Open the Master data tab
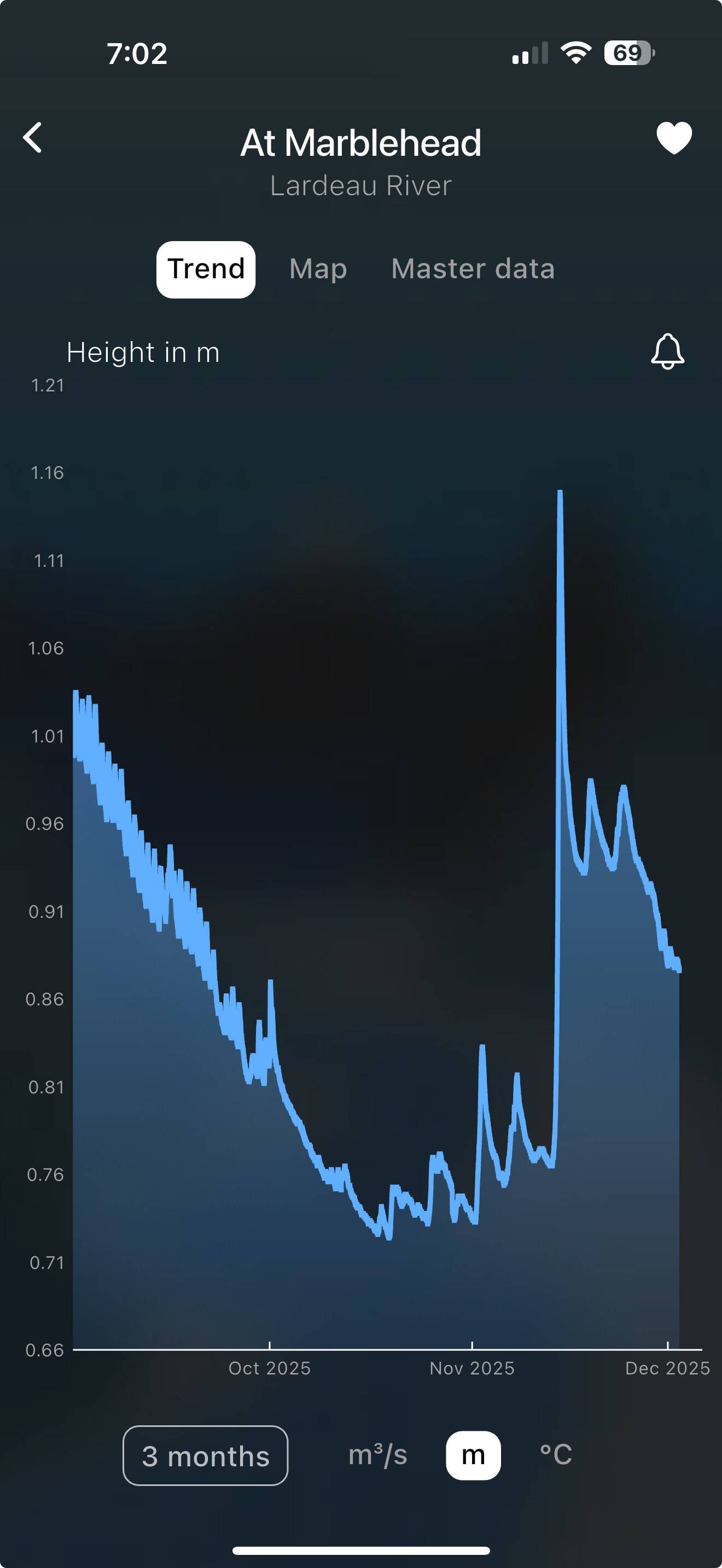Screen dimensions: 722x1568 [473, 269]
